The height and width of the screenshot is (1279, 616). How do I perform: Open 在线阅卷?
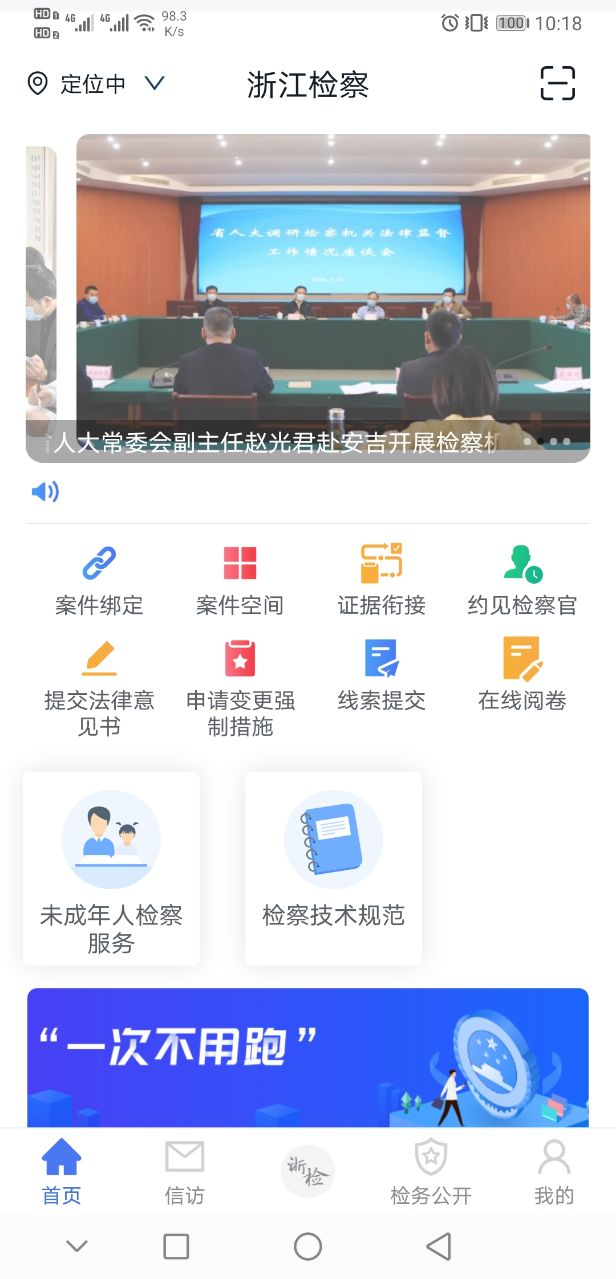pos(522,674)
